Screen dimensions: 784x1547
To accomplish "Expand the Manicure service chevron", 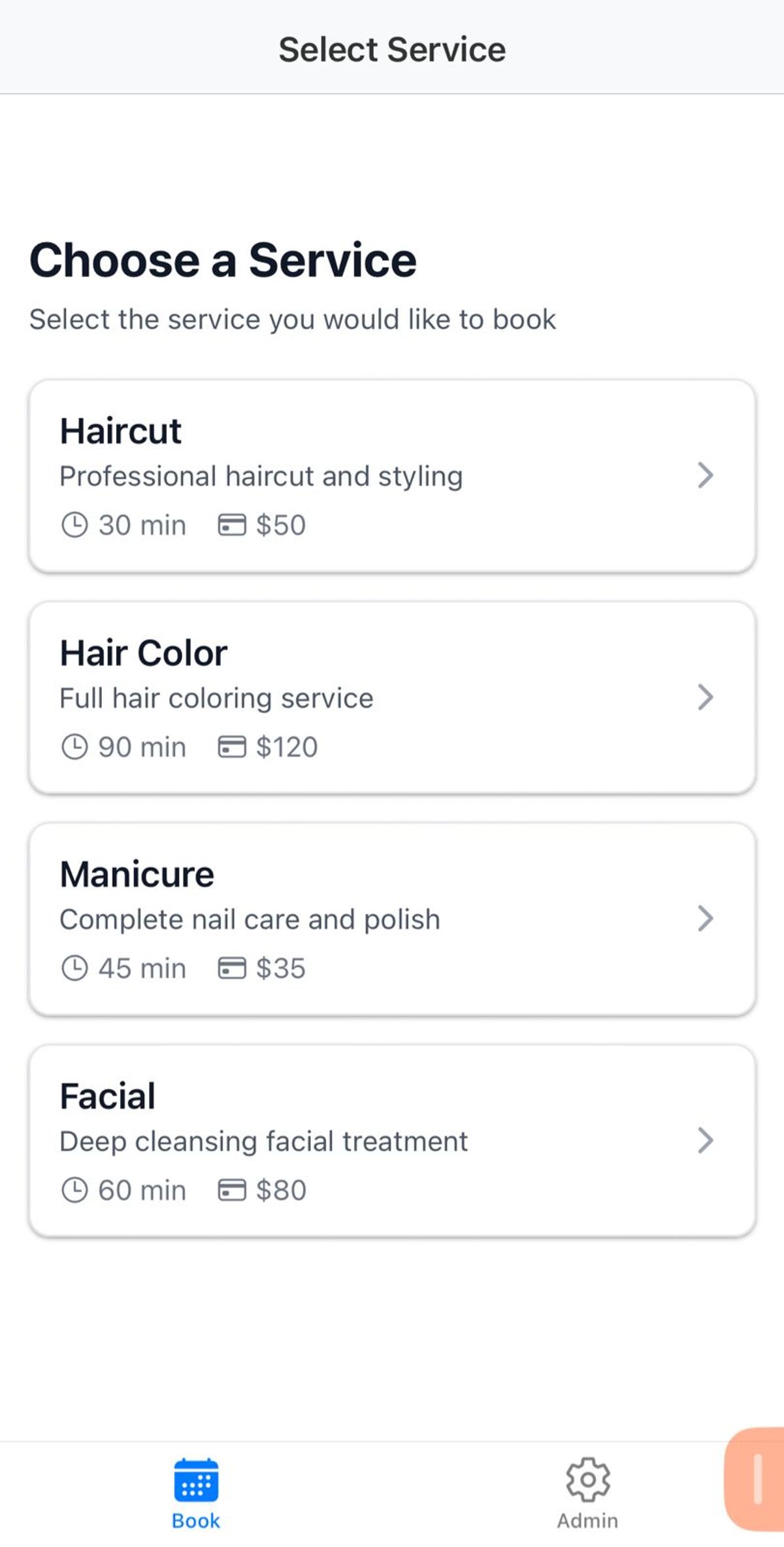I will [706, 919].
